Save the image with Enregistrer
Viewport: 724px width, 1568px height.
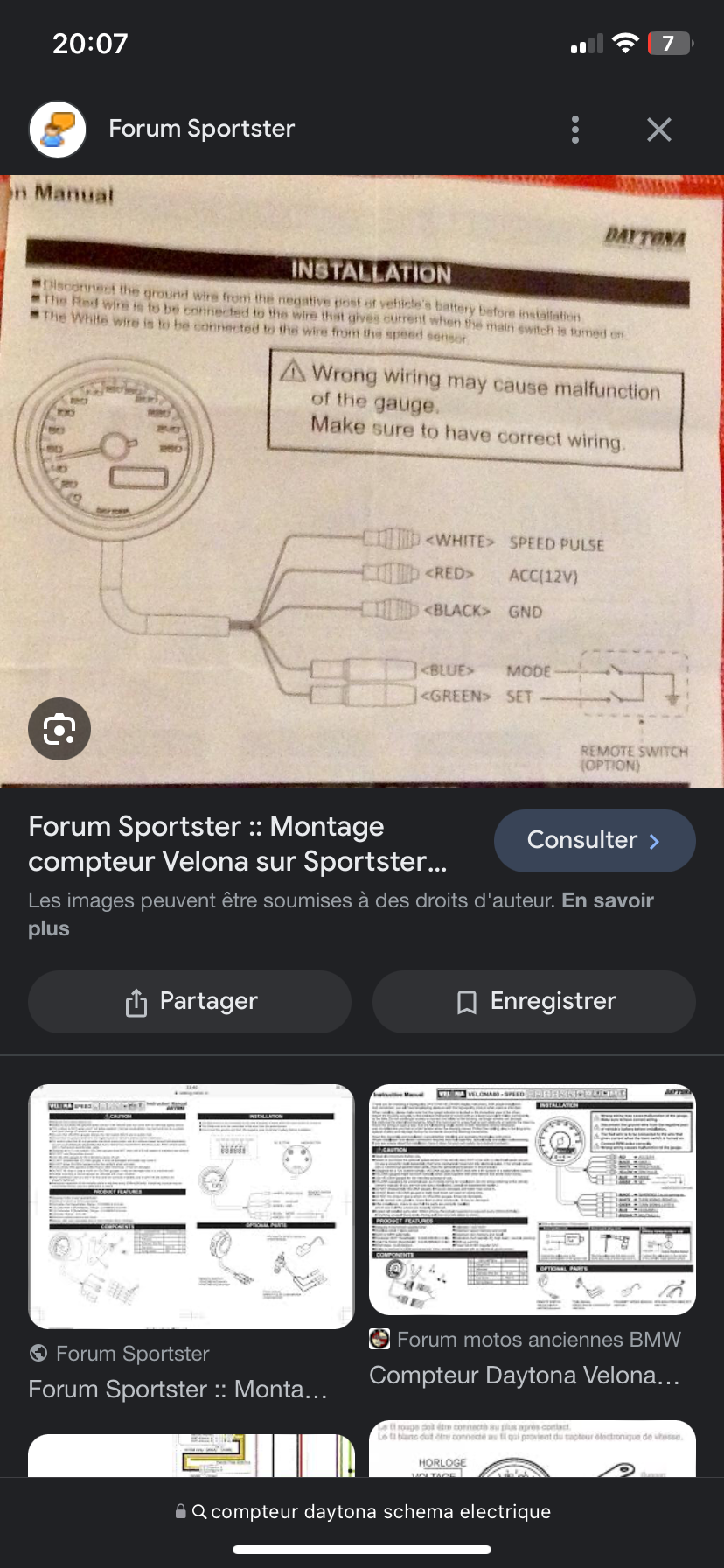[534, 1001]
